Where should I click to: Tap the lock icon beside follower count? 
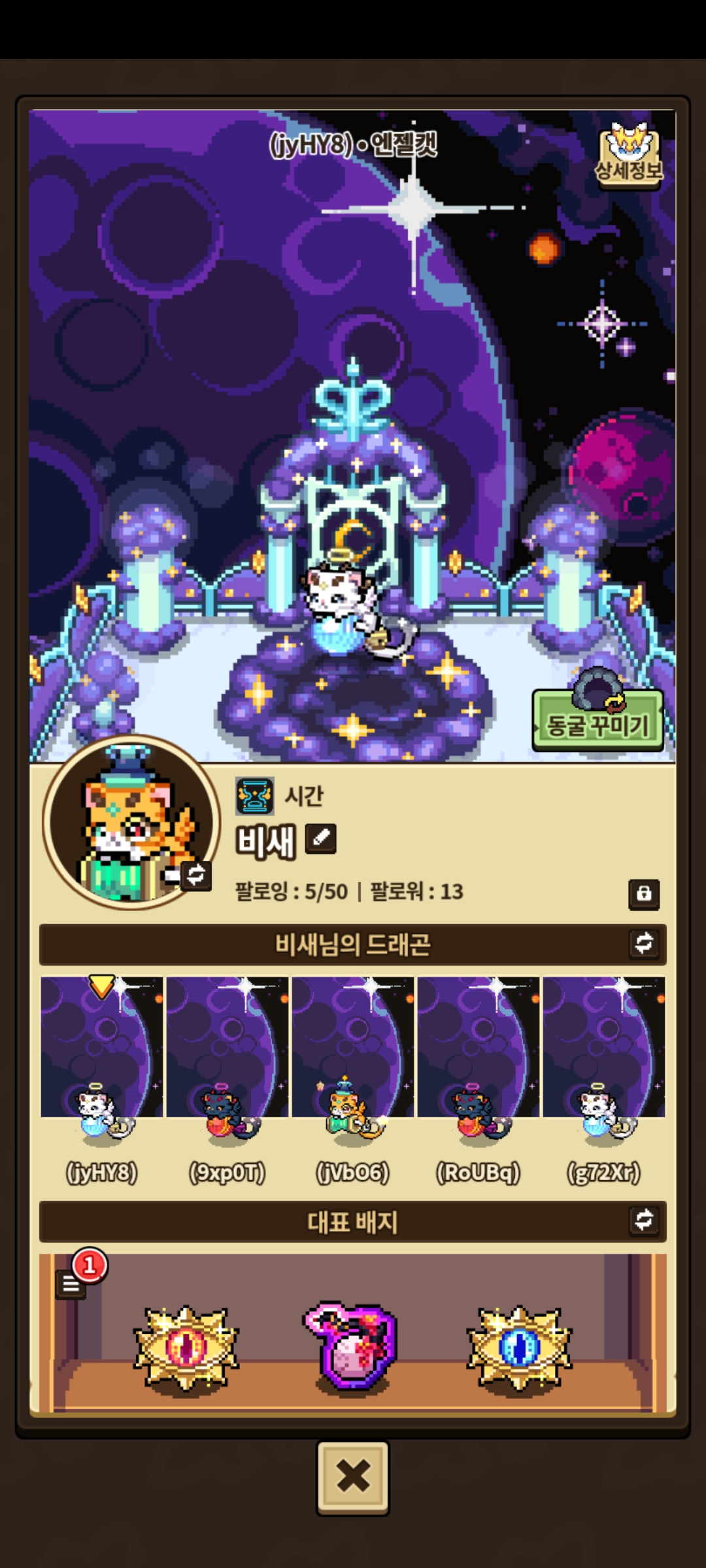(644, 894)
